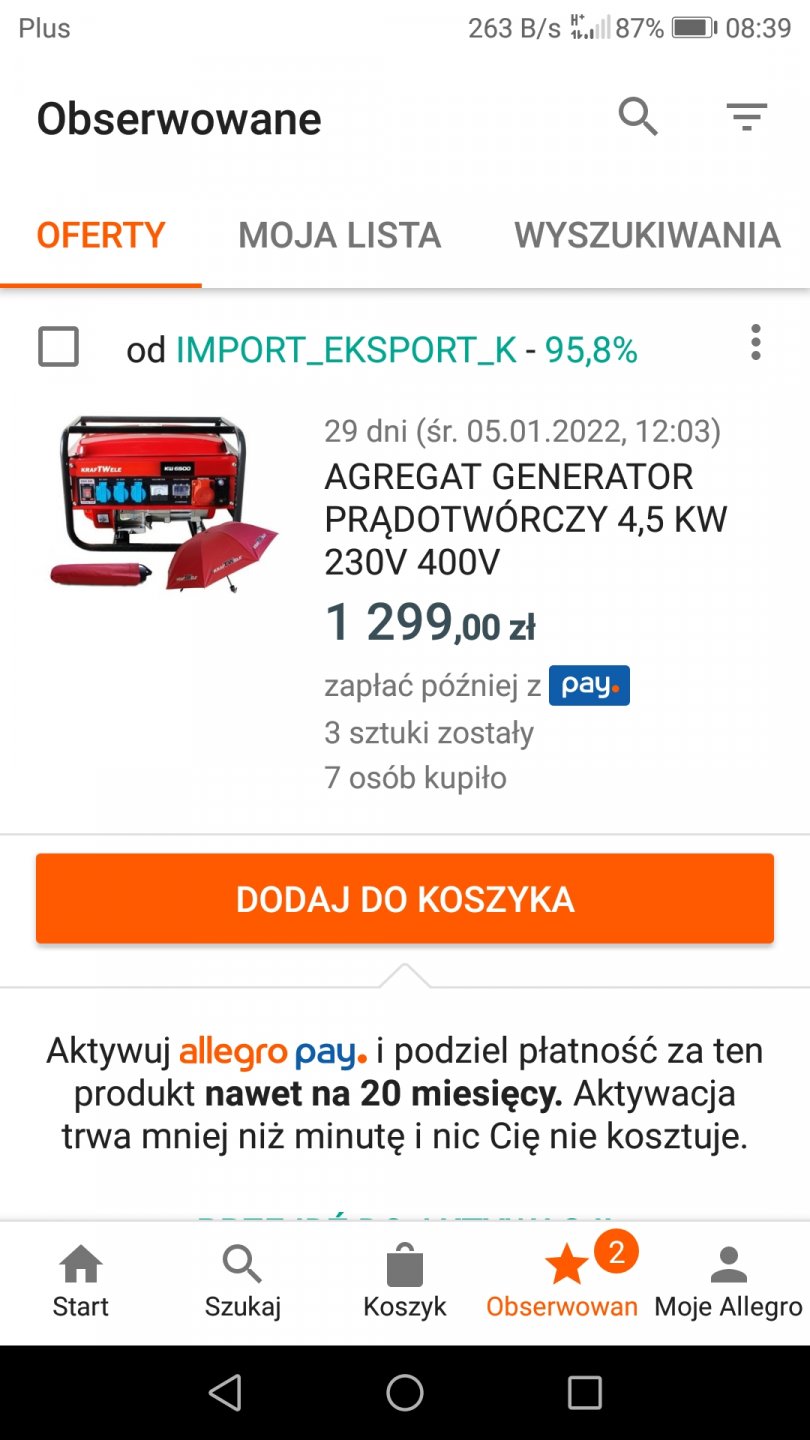Open the Szukaj tab
This screenshot has height=1440, width=810.
[x=242, y=1282]
